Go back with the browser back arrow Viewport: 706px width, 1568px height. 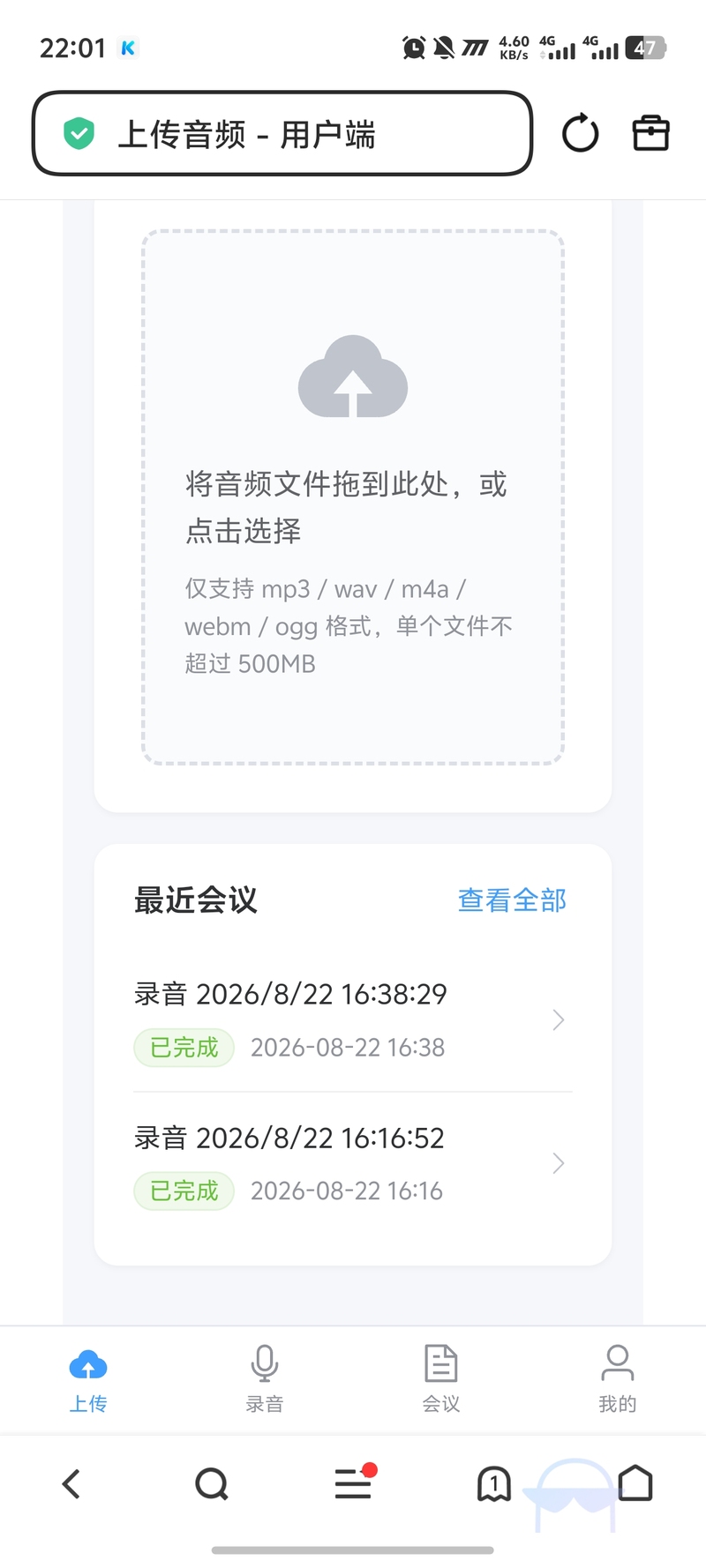click(71, 1483)
